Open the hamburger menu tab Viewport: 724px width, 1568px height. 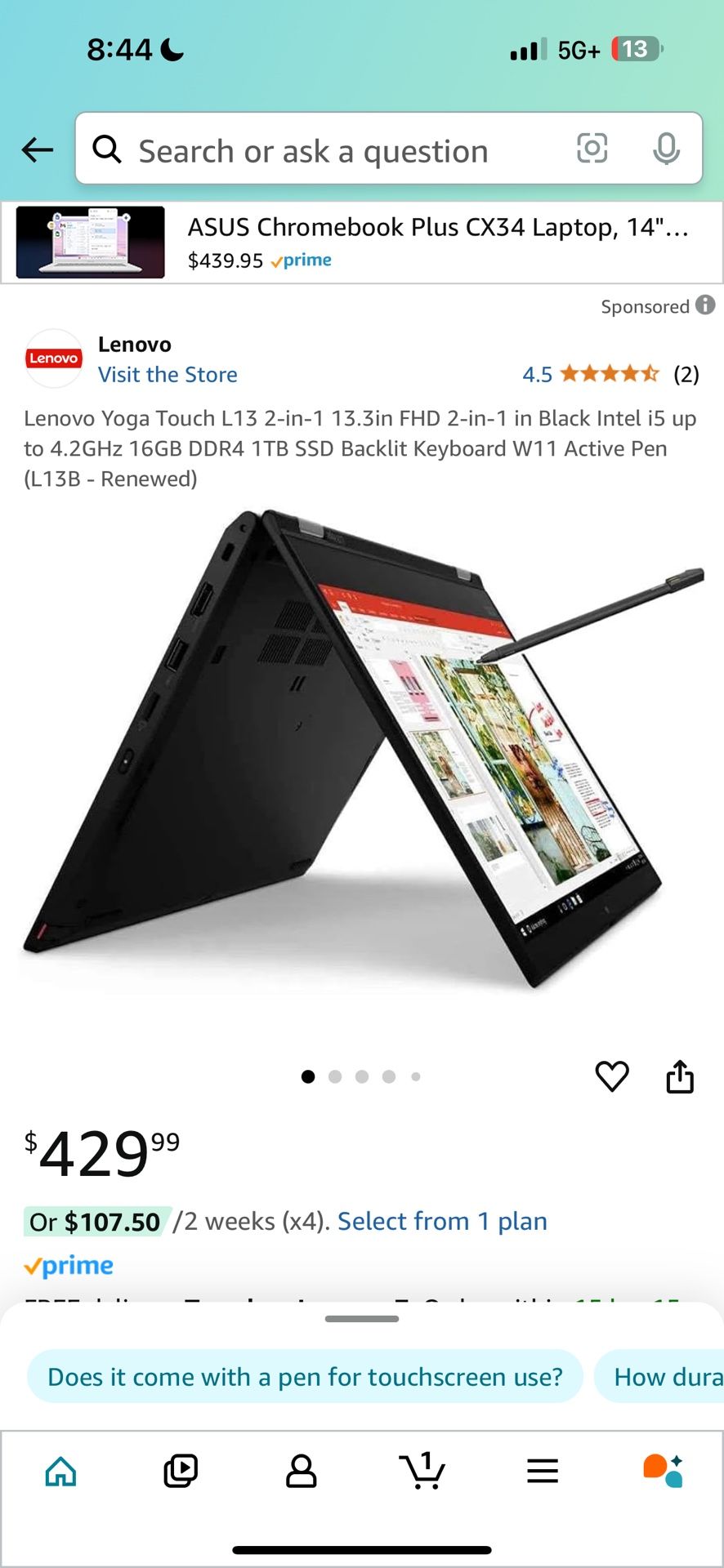click(x=543, y=1472)
